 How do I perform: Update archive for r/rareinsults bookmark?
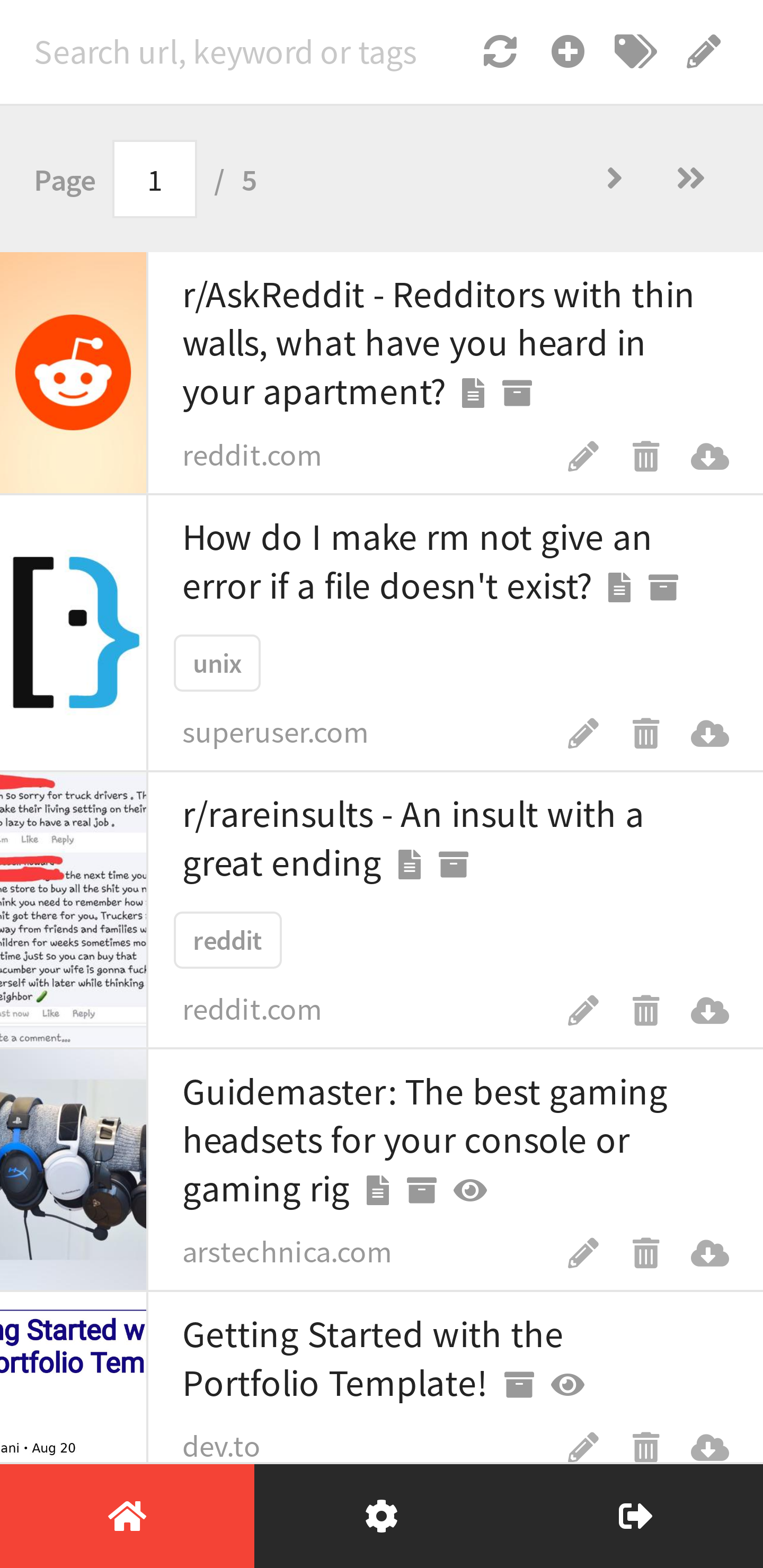[709, 1010]
